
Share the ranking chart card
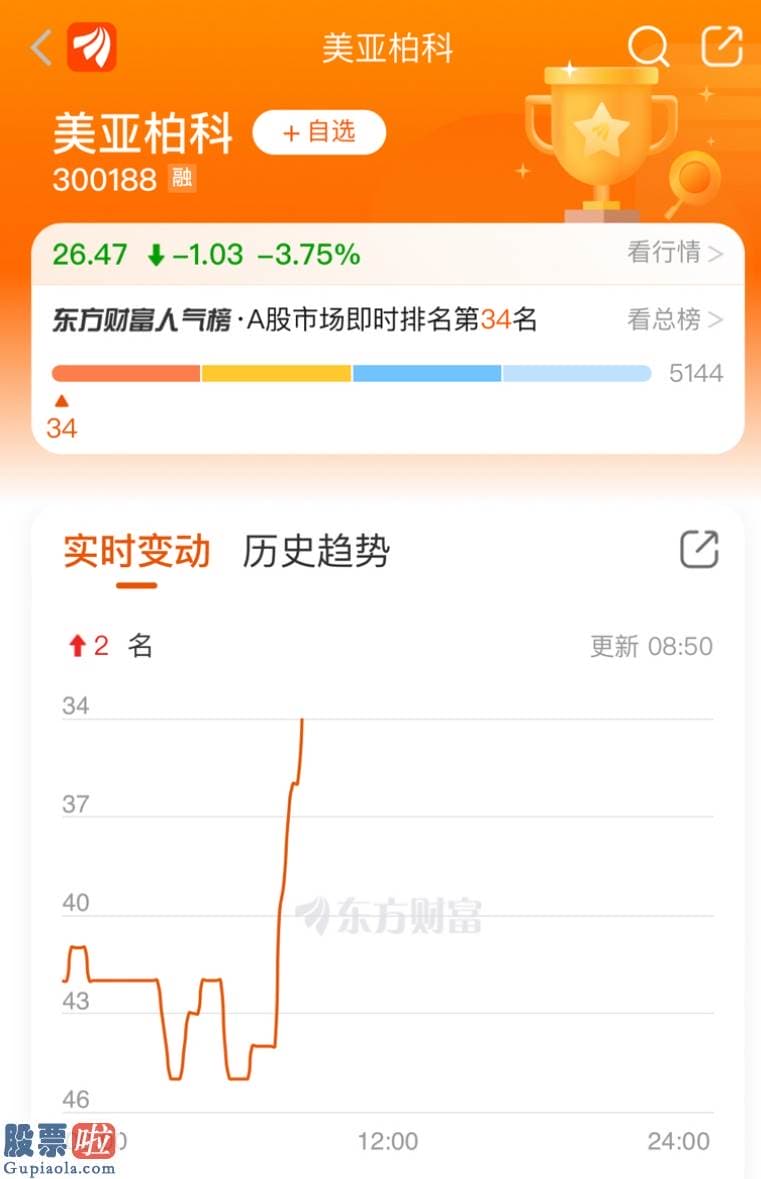[x=699, y=549]
